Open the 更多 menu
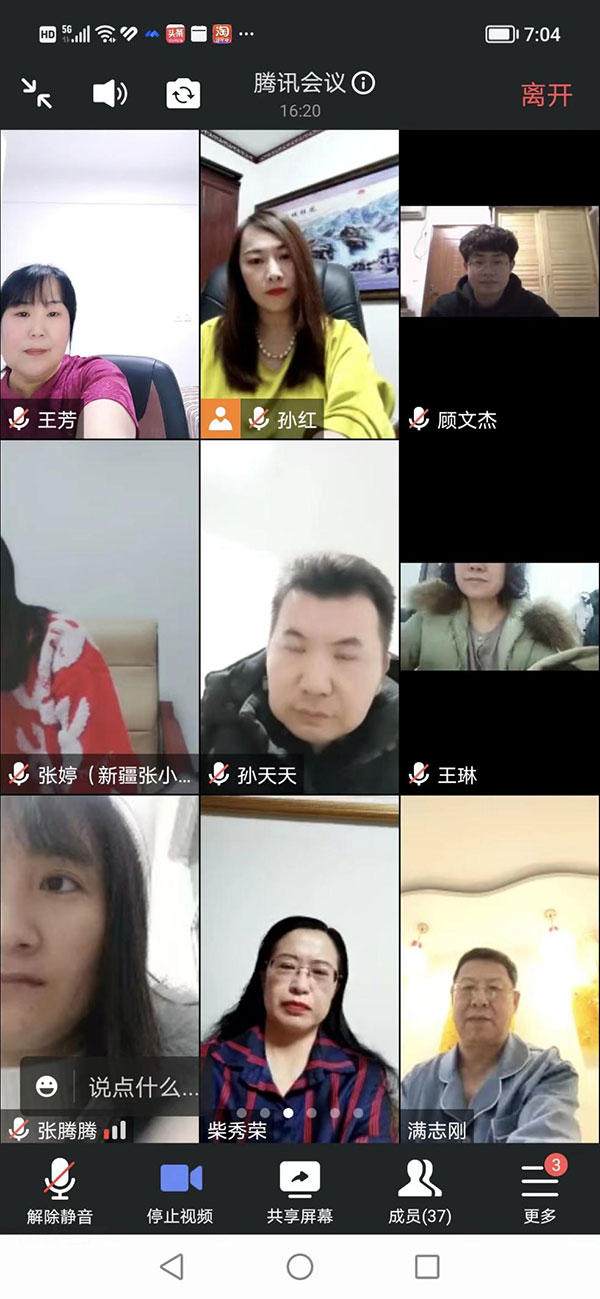Viewport: 600px width, 1299px height. click(x=540, y=1192)
